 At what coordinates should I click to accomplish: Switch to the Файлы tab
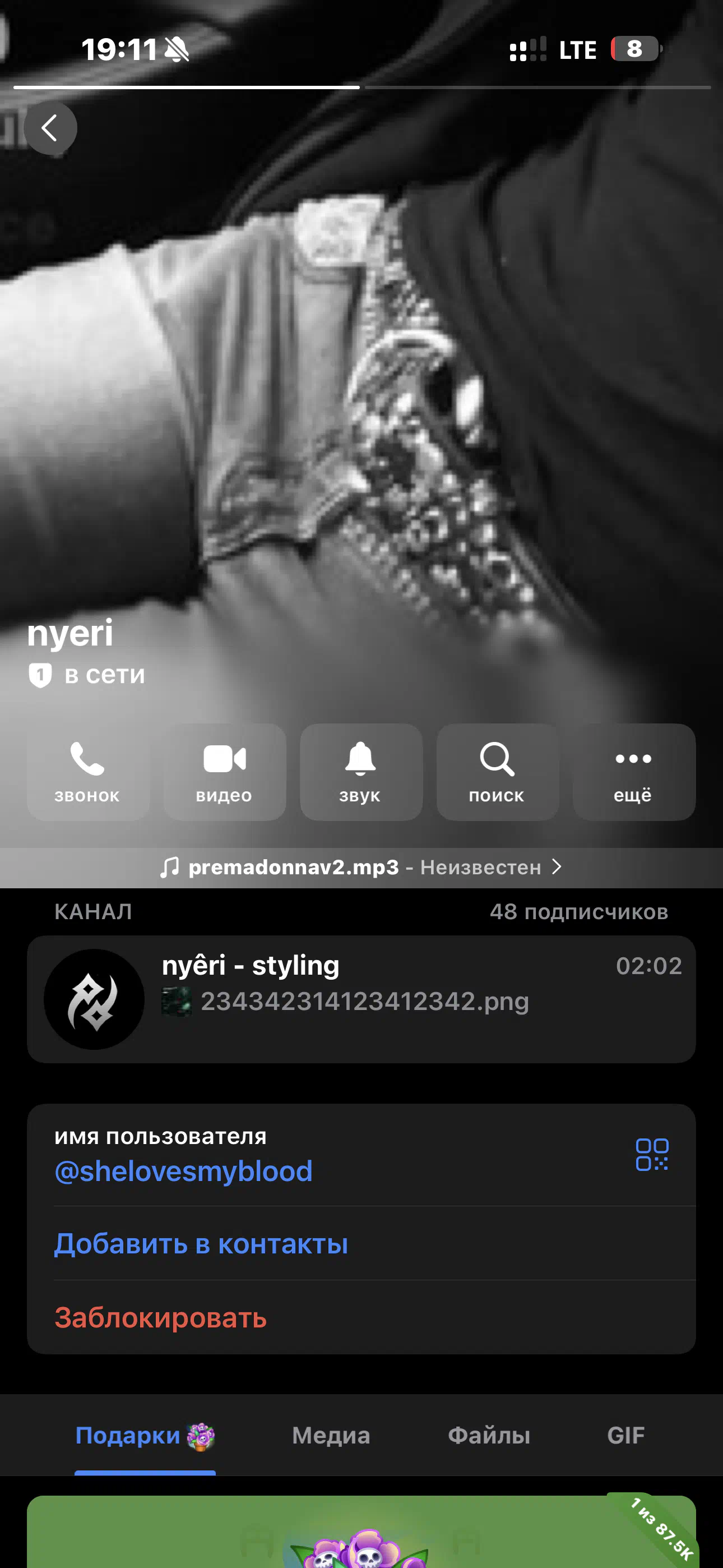point(489,1435)
